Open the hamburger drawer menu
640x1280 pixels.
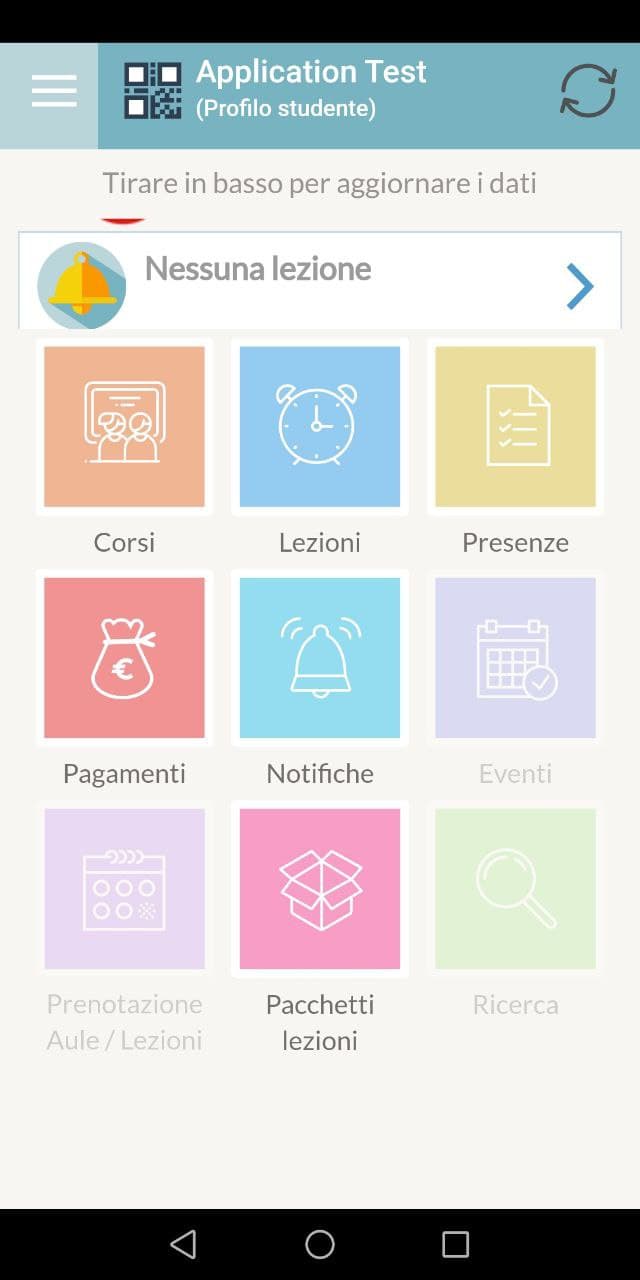[x=54, y=91]
